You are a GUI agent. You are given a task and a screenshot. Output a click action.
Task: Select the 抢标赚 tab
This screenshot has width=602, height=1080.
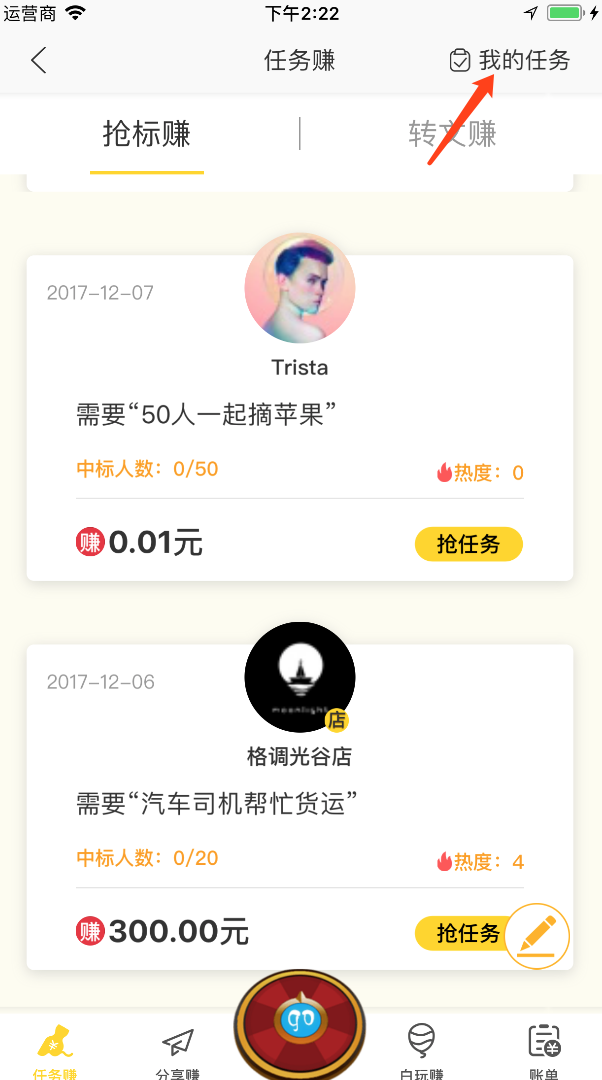pos(147,134)
